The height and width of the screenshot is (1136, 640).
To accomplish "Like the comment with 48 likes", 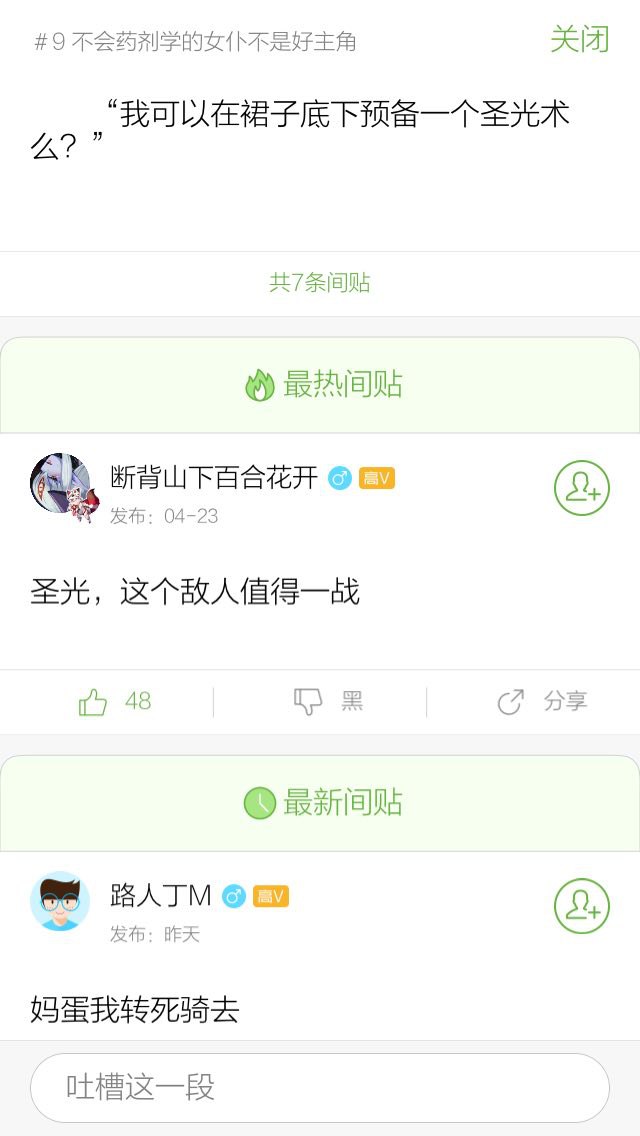I will tap(114, 702).
